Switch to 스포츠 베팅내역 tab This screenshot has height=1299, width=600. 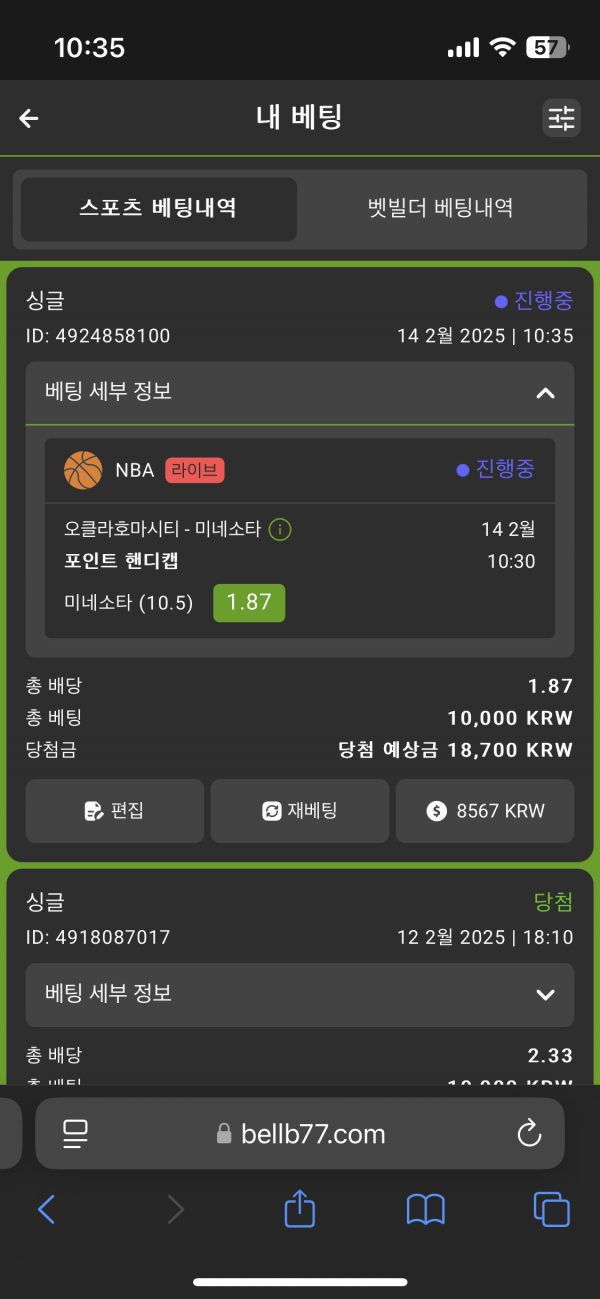[159, 209]
